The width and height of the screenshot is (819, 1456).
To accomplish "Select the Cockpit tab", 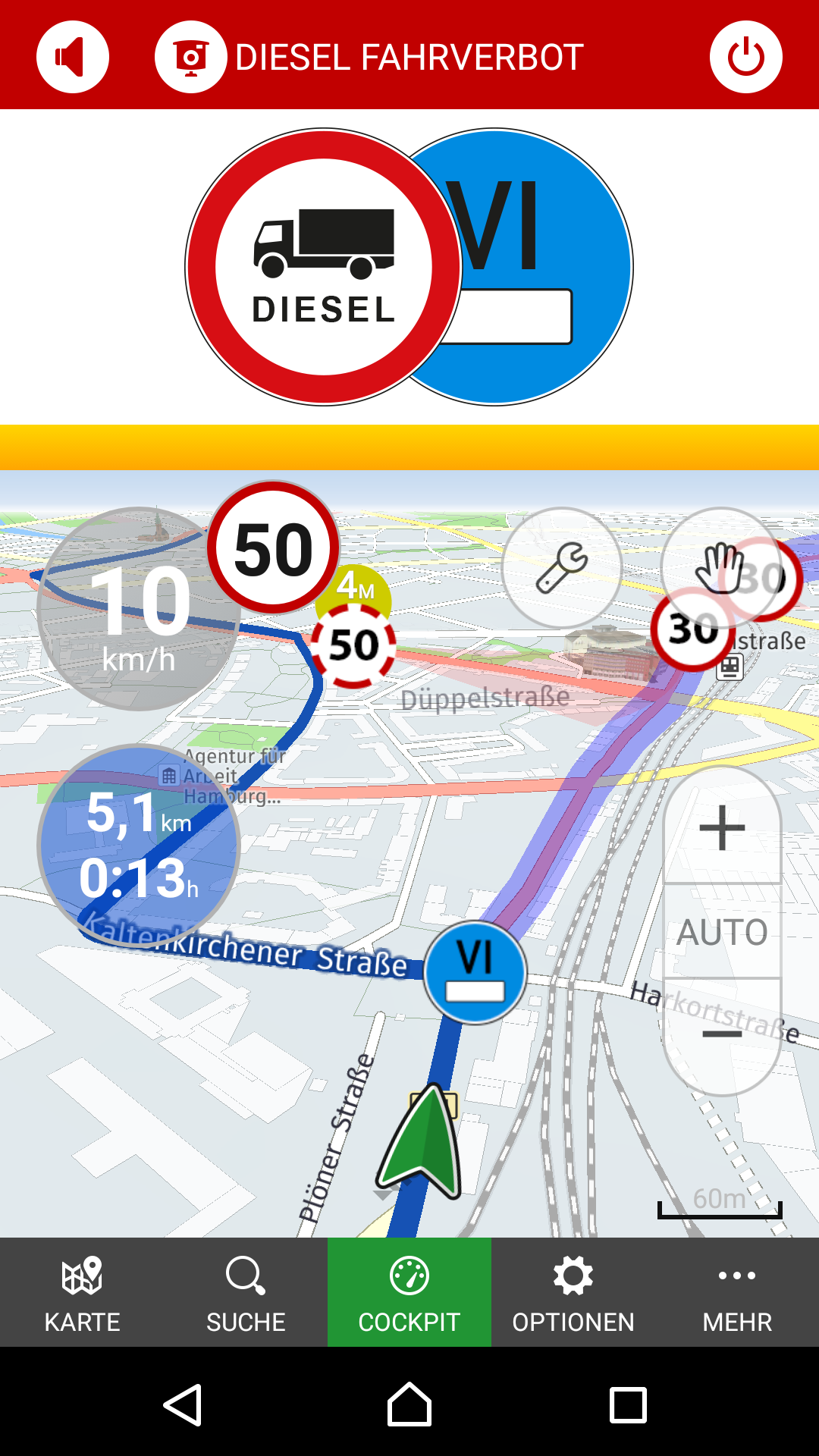I will click(x=409, y=1292).
